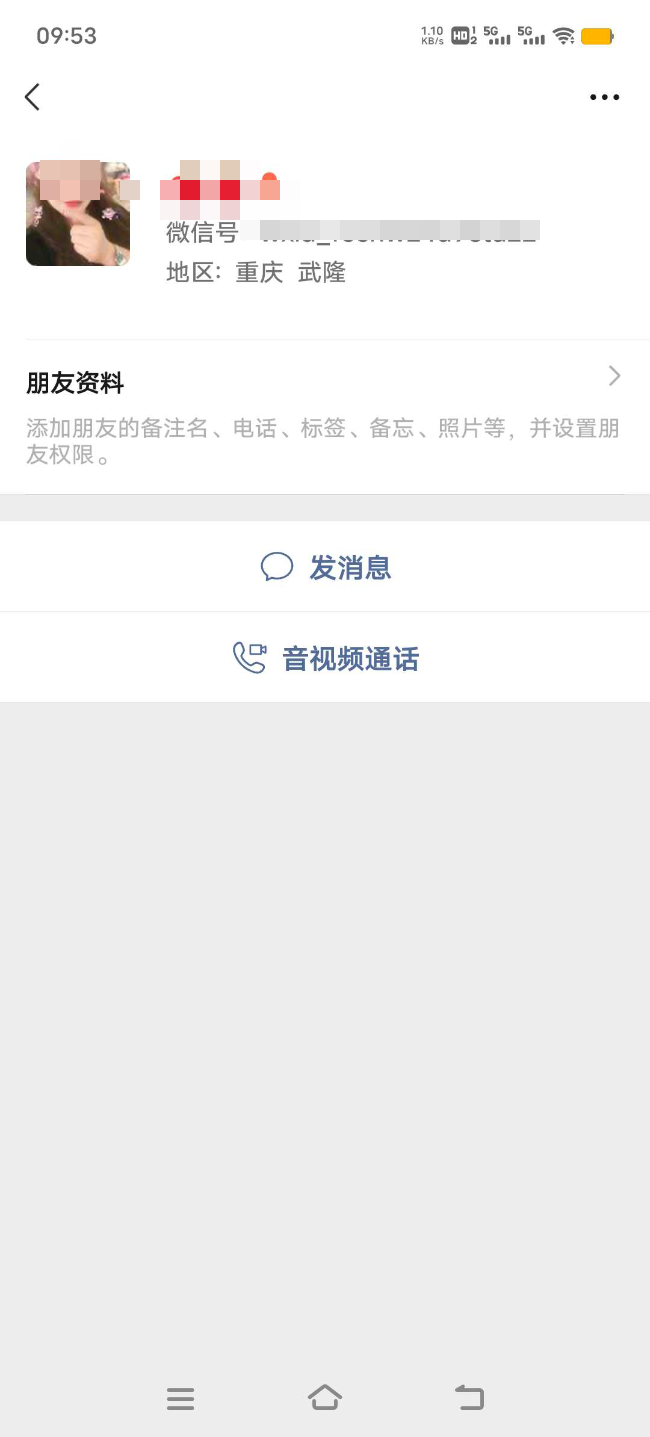View the contact's profile picture
This screenshot has height=1437, width=650.
(x=78, y=214)
